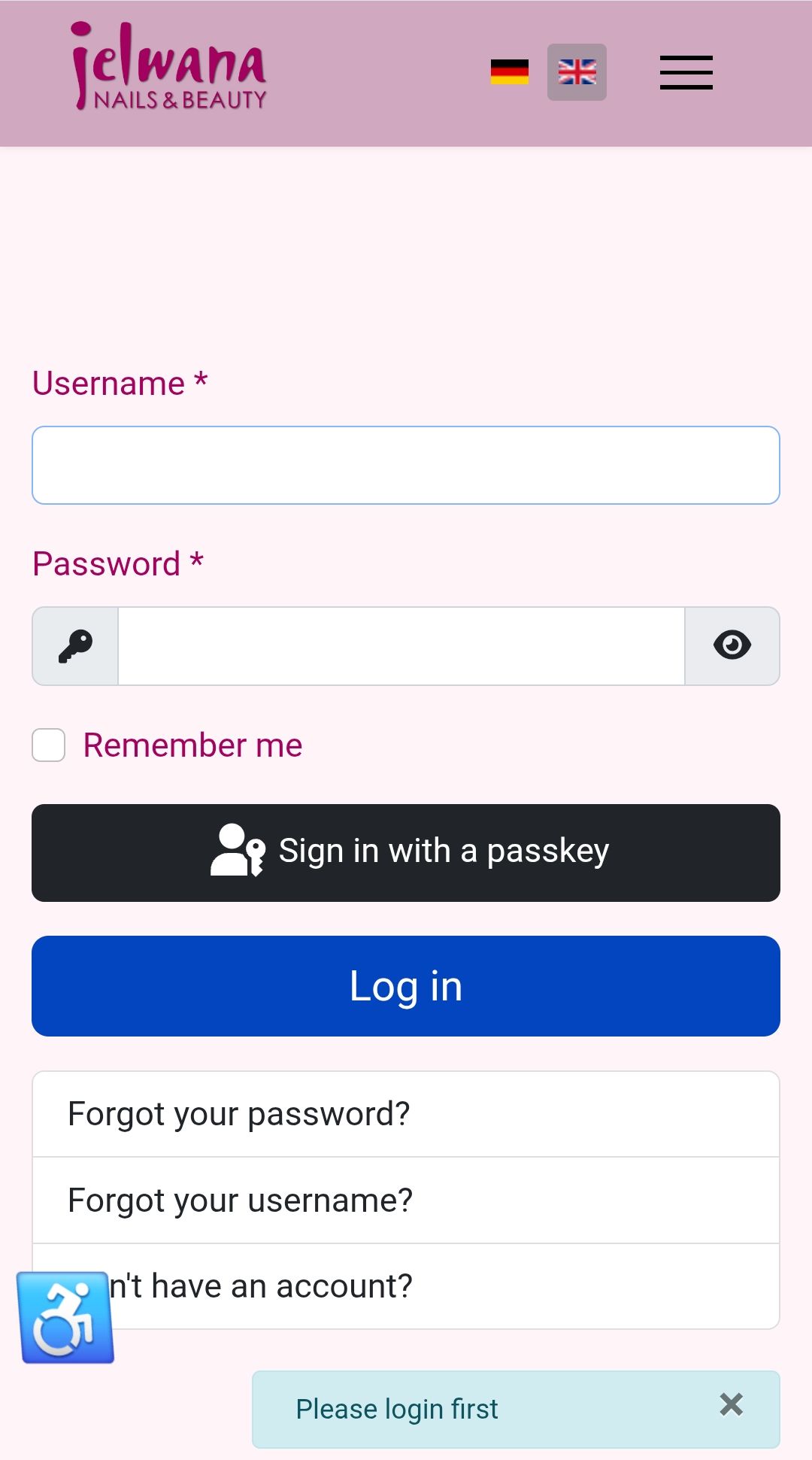Open the hamburger navigation menu

point(686,72)
